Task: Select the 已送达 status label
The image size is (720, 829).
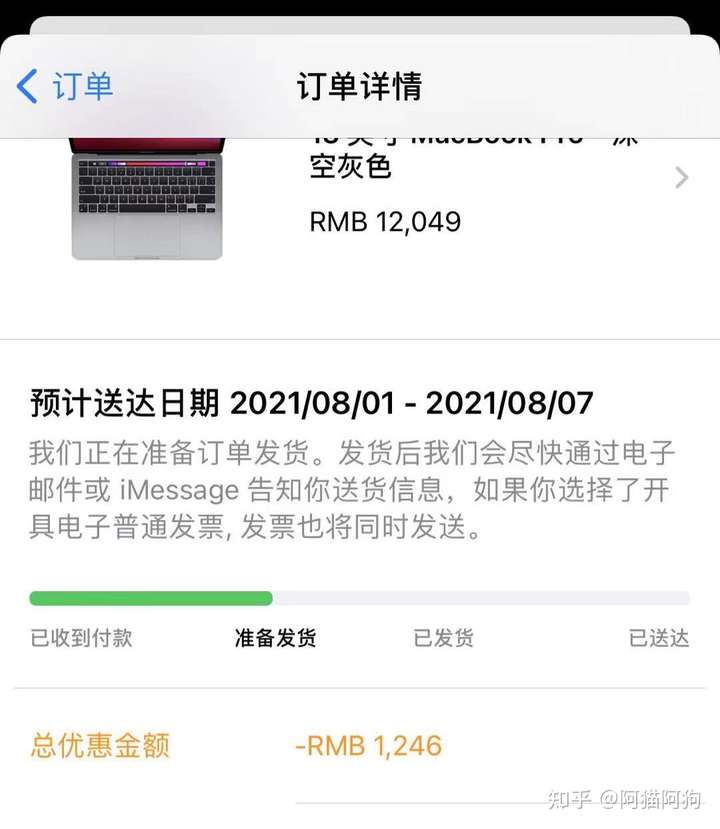Action: coord(658,637)
